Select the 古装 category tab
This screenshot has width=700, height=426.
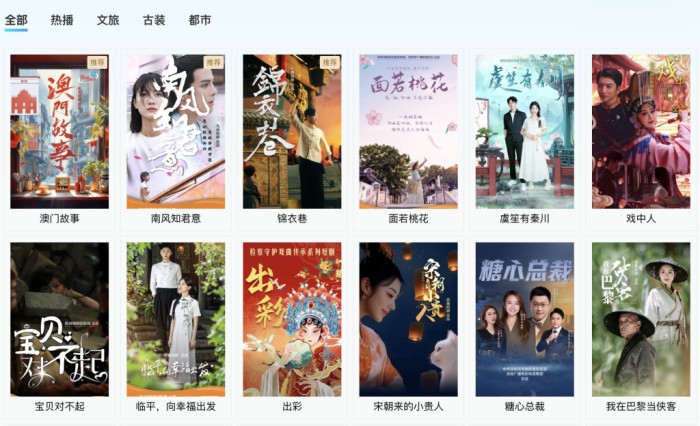point(154,20)
